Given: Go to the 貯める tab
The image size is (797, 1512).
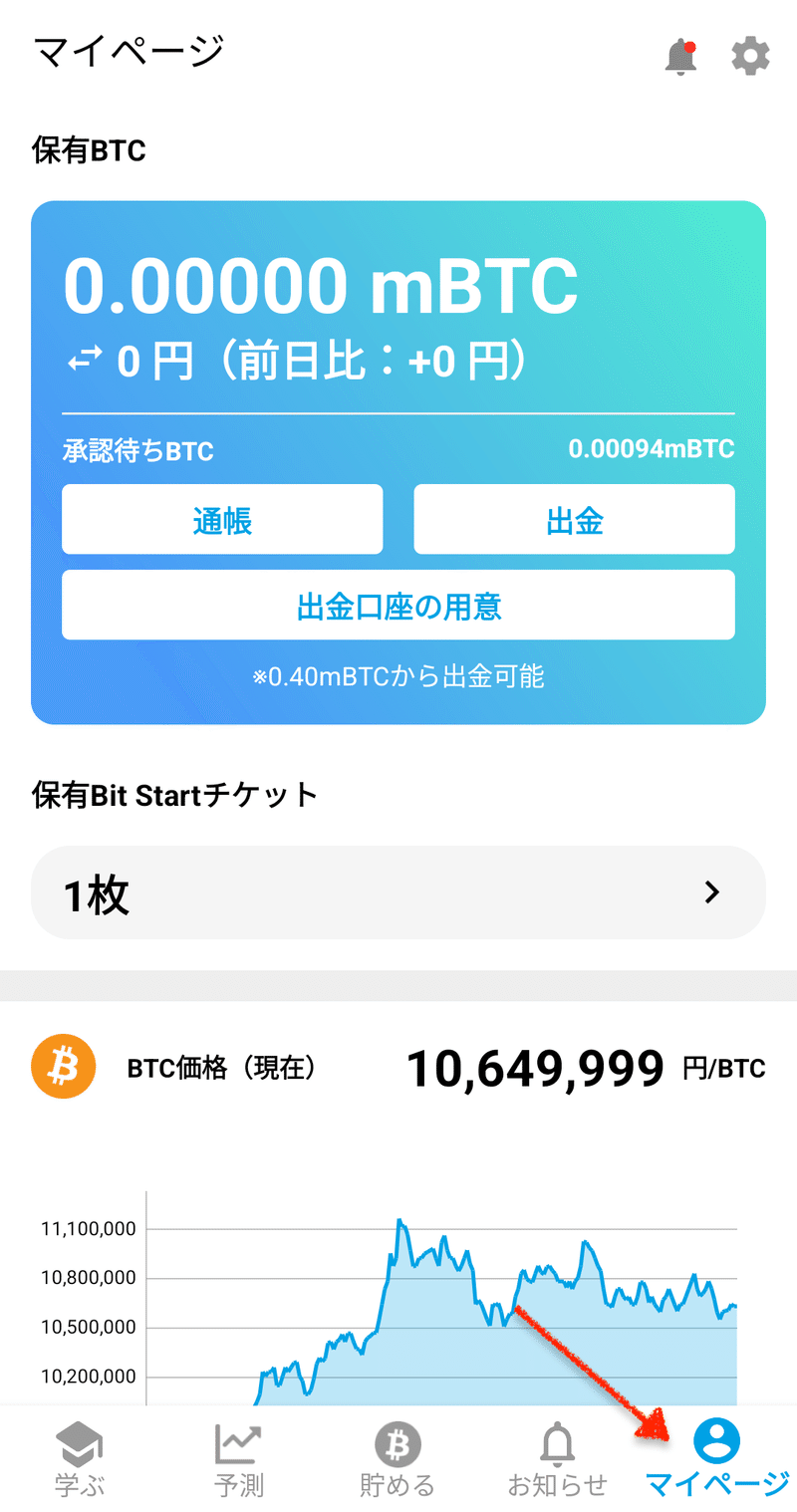Looking at the screenshot, I should click(398, 1460).
